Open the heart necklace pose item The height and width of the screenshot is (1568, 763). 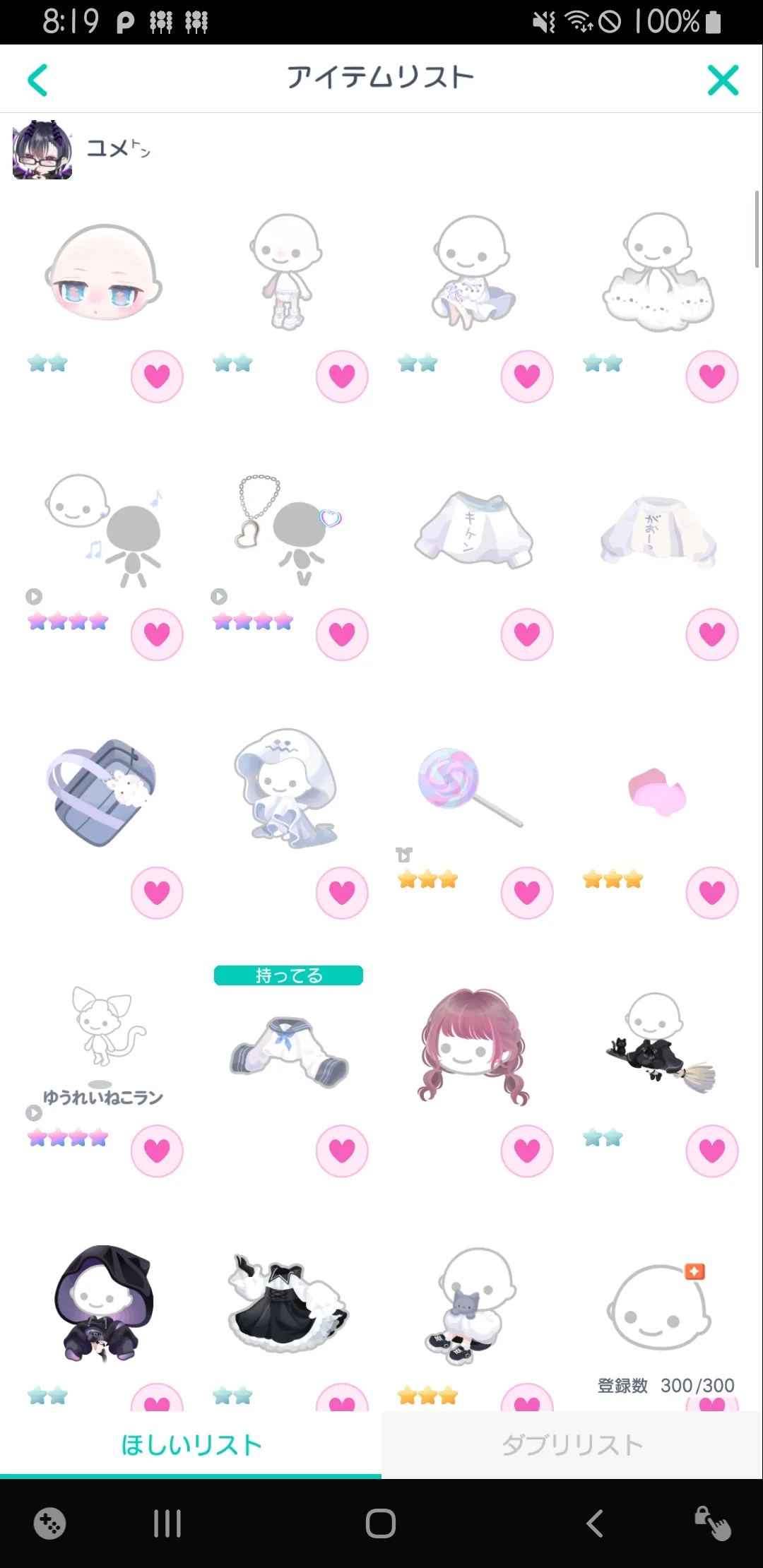coord(289,530)
